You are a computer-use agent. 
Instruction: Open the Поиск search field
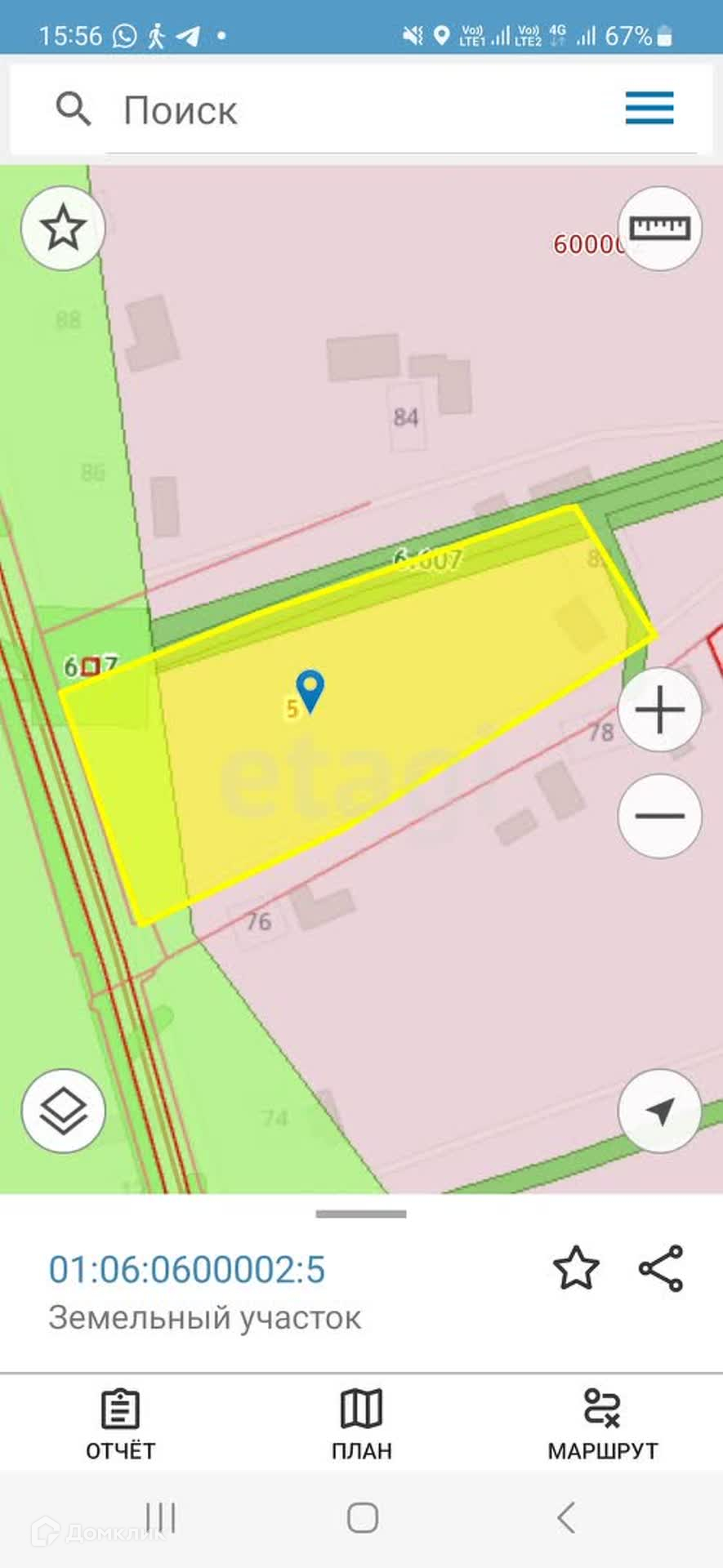tap(327, 110)
